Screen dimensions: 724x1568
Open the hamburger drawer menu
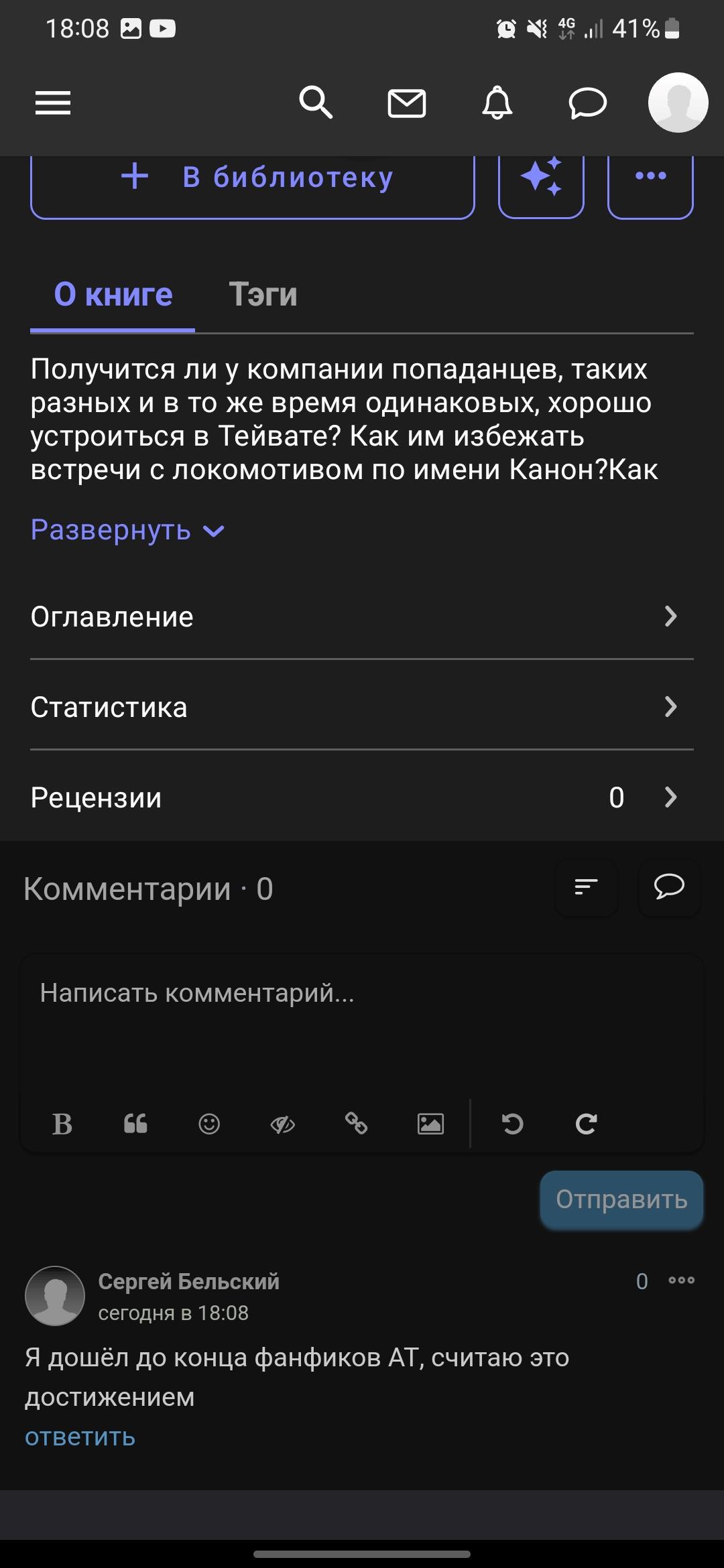click(53, 103)
